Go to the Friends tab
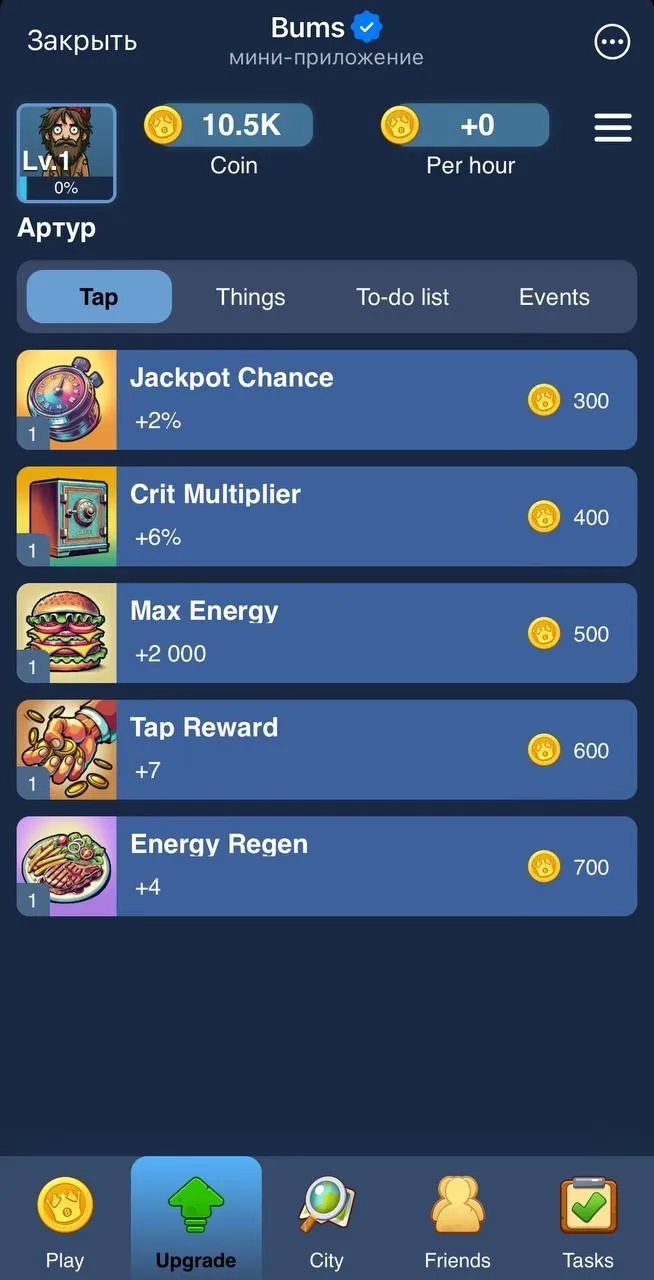Screen dimensions: 654x1280 point(457,1220)
